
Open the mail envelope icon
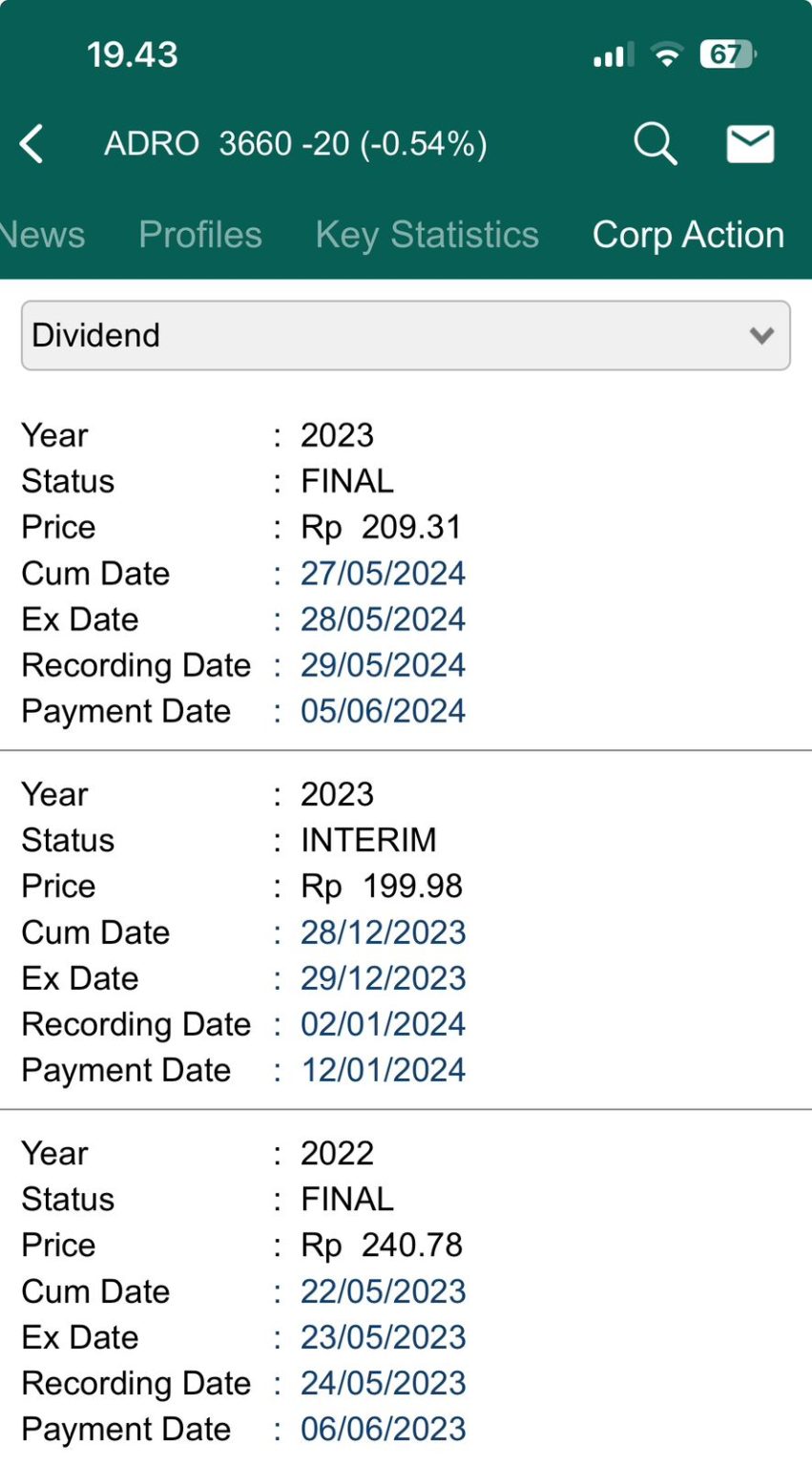point(750,144)
